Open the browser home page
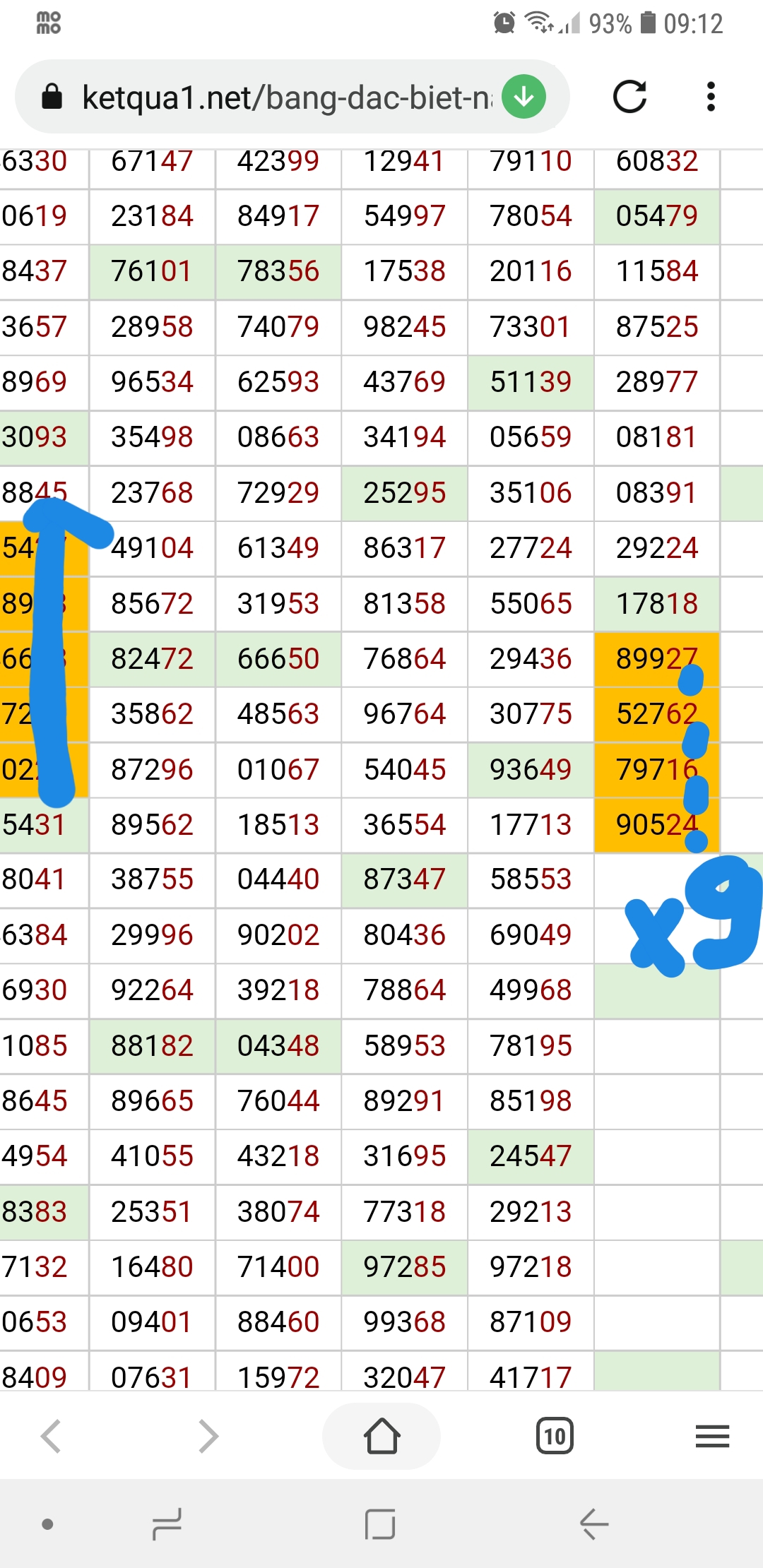Image resolution: width=763 pixels, height=1568 pixels. point(381,1436)
